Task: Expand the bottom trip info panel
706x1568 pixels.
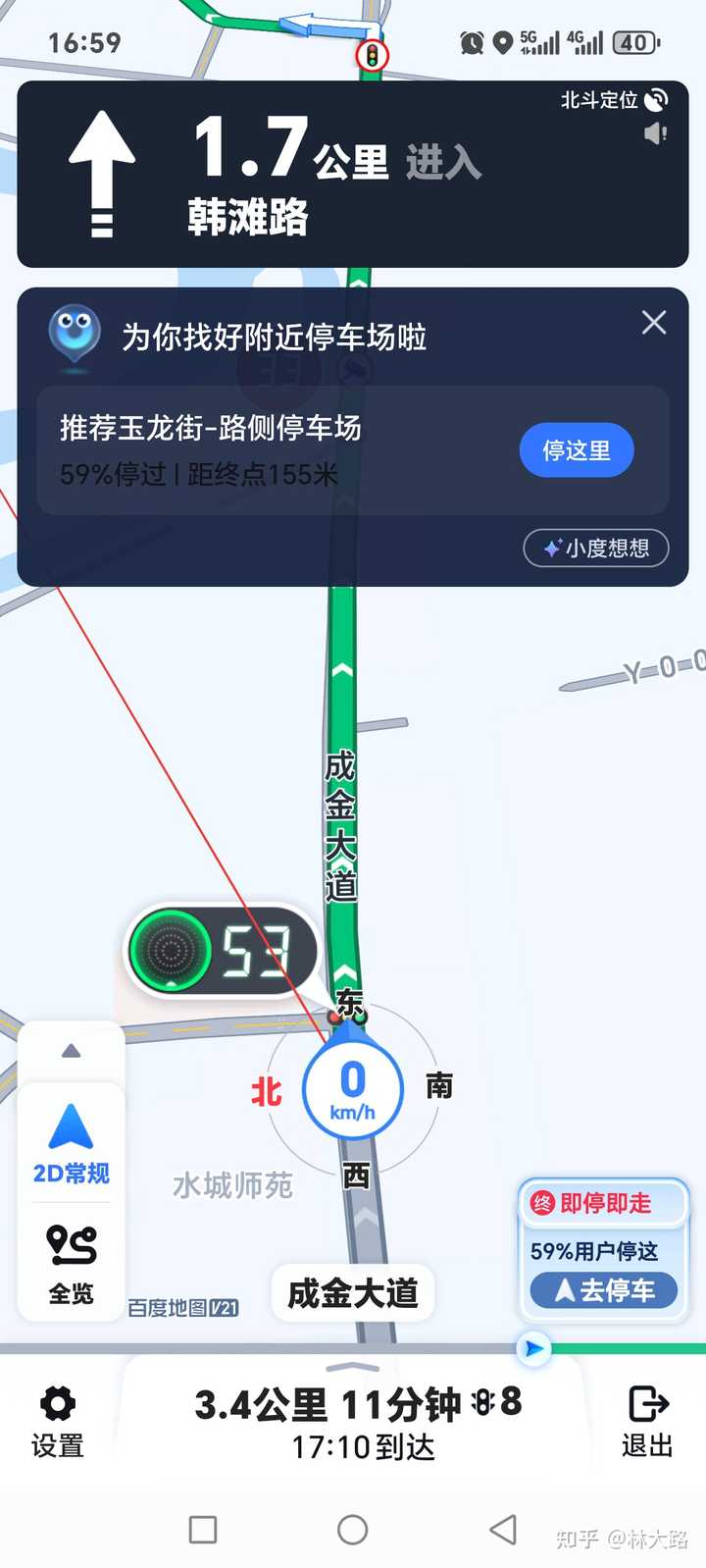Action: (352, 1367)
